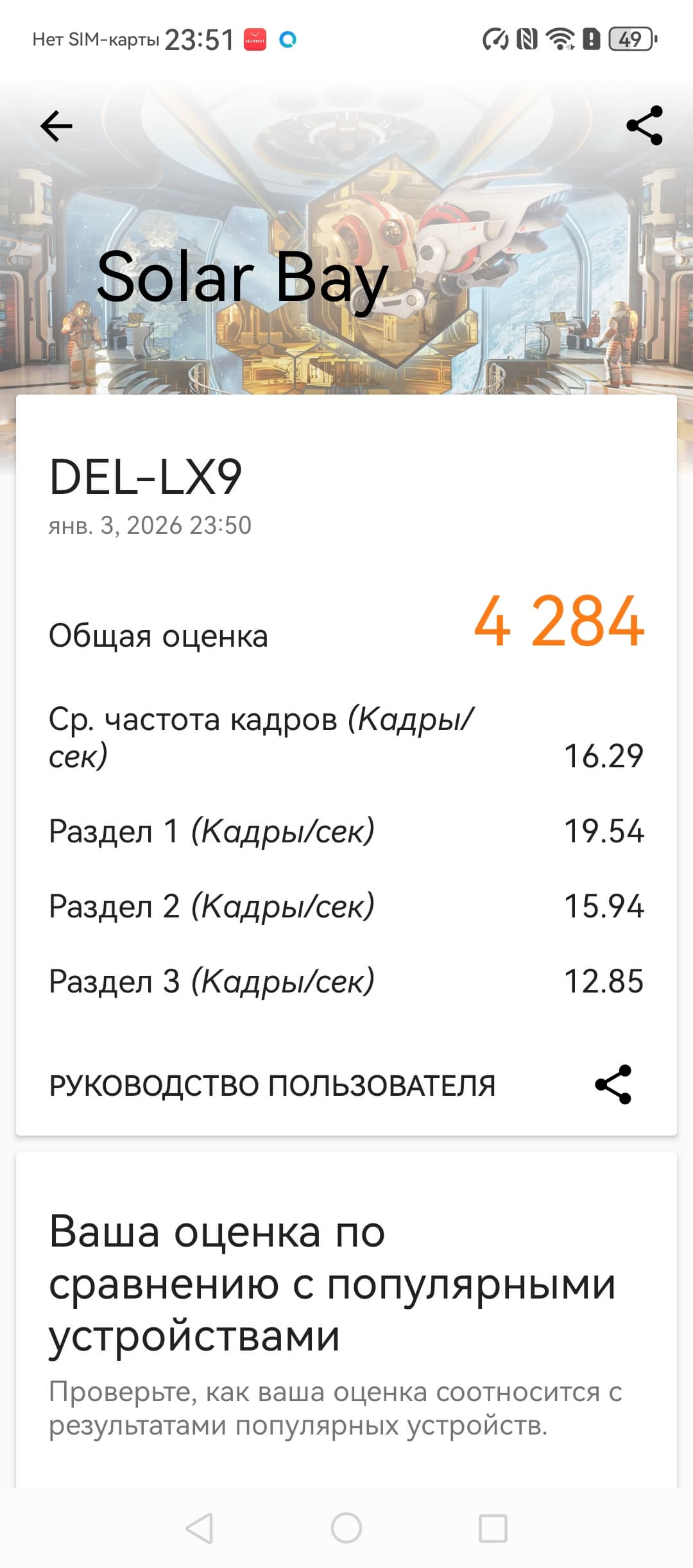
Task: Share via the icon beside РУКОВОДСТВО ПОЛЬЗОВАТЕЛЯ
Action: click(613, 1085)
